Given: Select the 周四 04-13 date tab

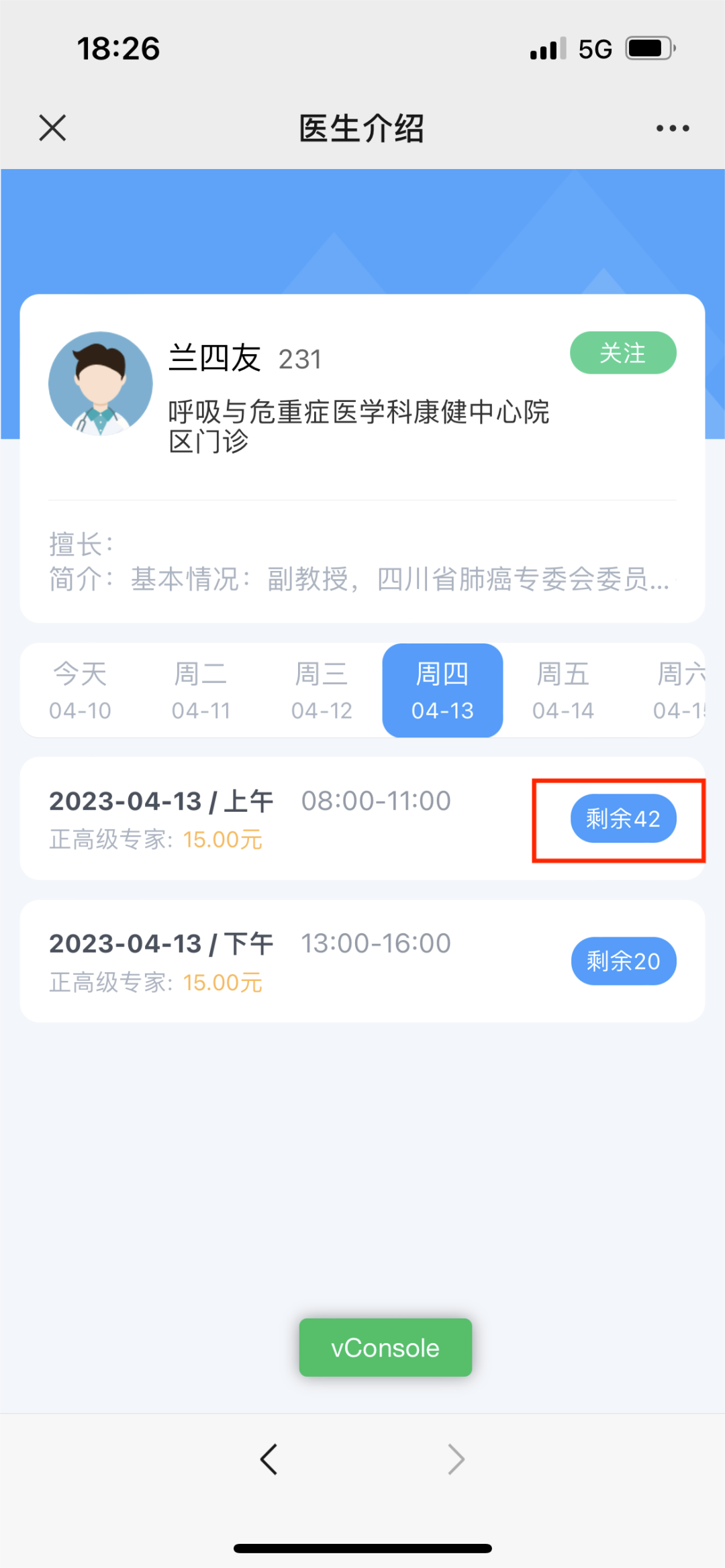Looking at the screenshot, I should [442, 690].
